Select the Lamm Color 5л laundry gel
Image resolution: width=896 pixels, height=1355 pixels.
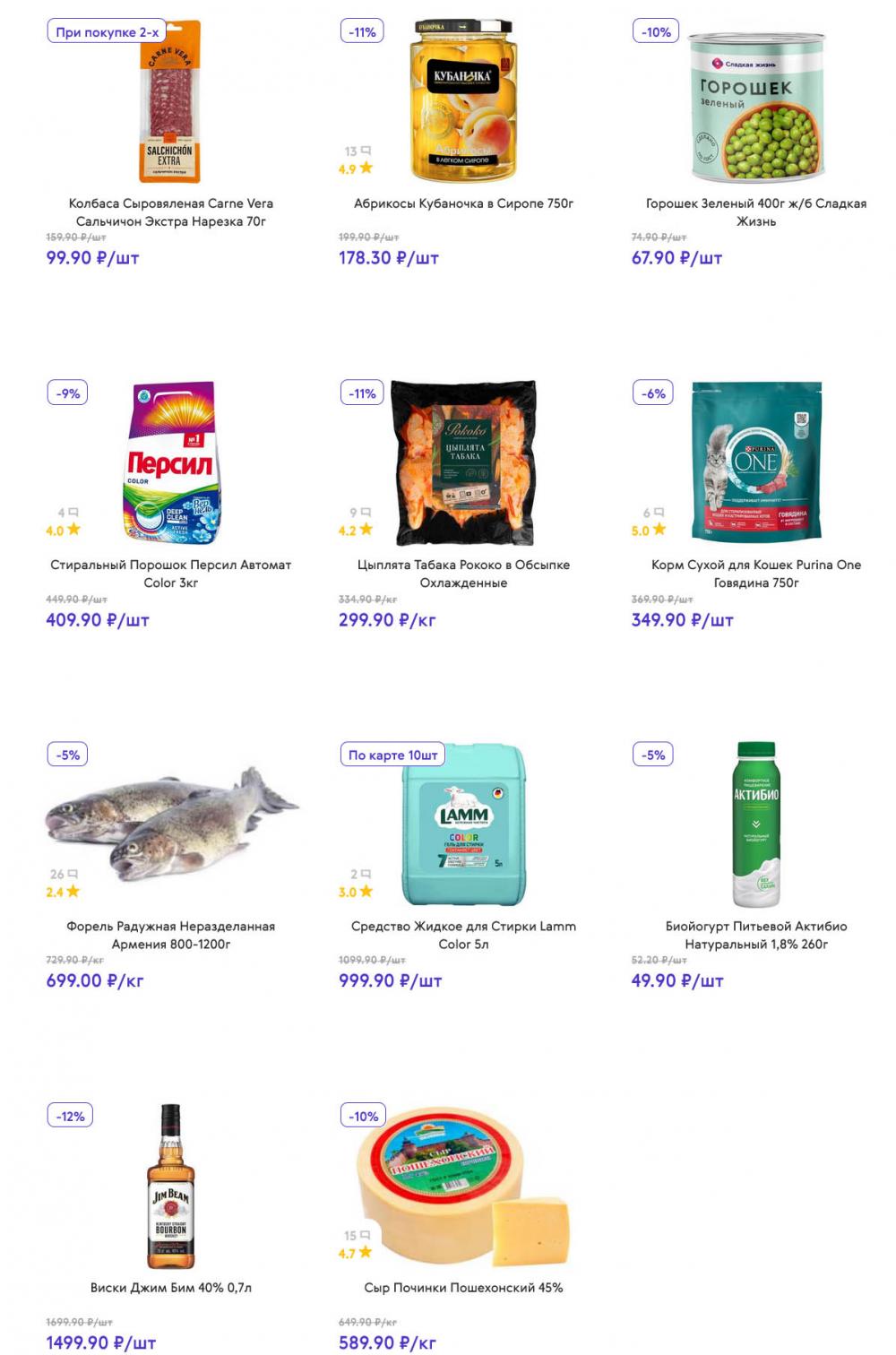[x=463, y=824]
